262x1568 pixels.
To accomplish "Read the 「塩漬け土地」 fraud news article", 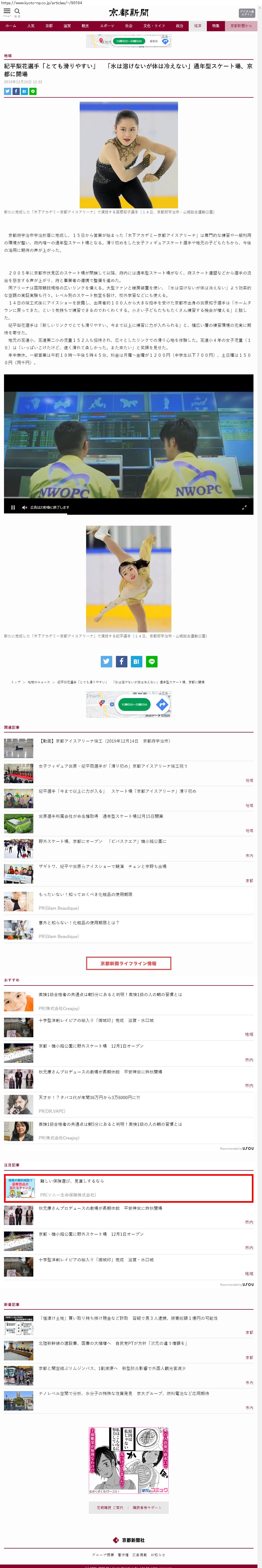I will (x=128, y=1318).
